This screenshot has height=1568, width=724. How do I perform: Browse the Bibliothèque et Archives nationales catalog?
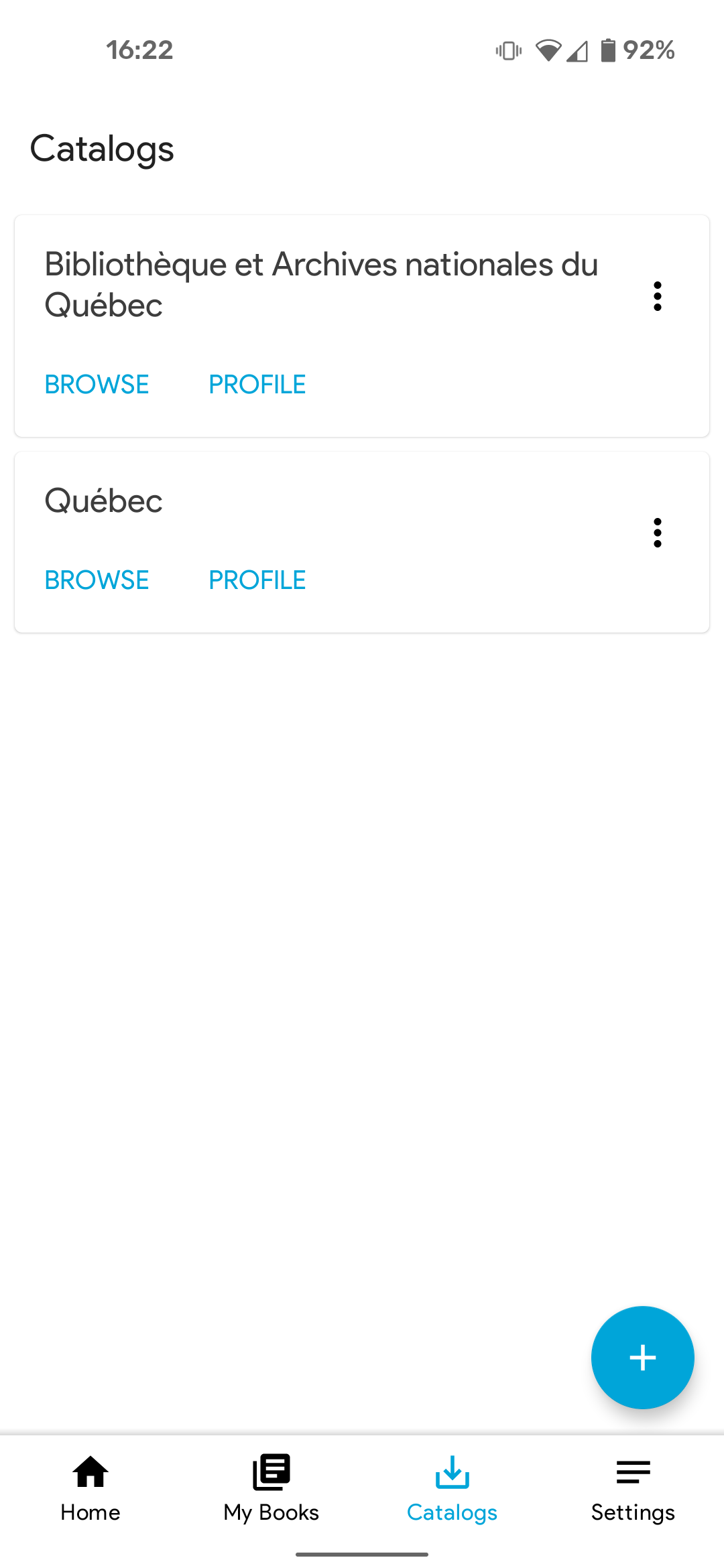(x=97, y=385)
